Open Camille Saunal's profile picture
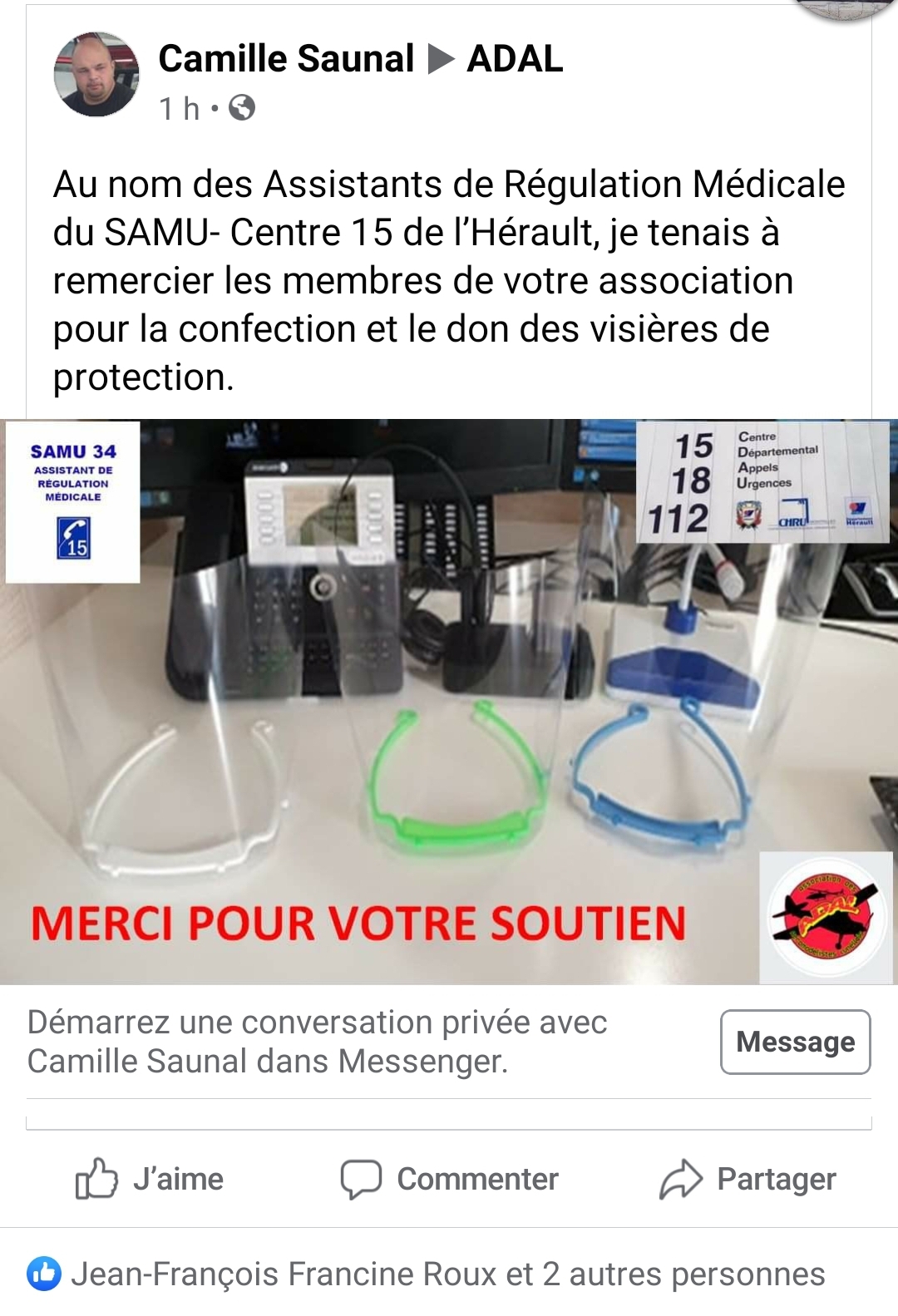This screenshot has height=1316, width=898. coord(96,75)
